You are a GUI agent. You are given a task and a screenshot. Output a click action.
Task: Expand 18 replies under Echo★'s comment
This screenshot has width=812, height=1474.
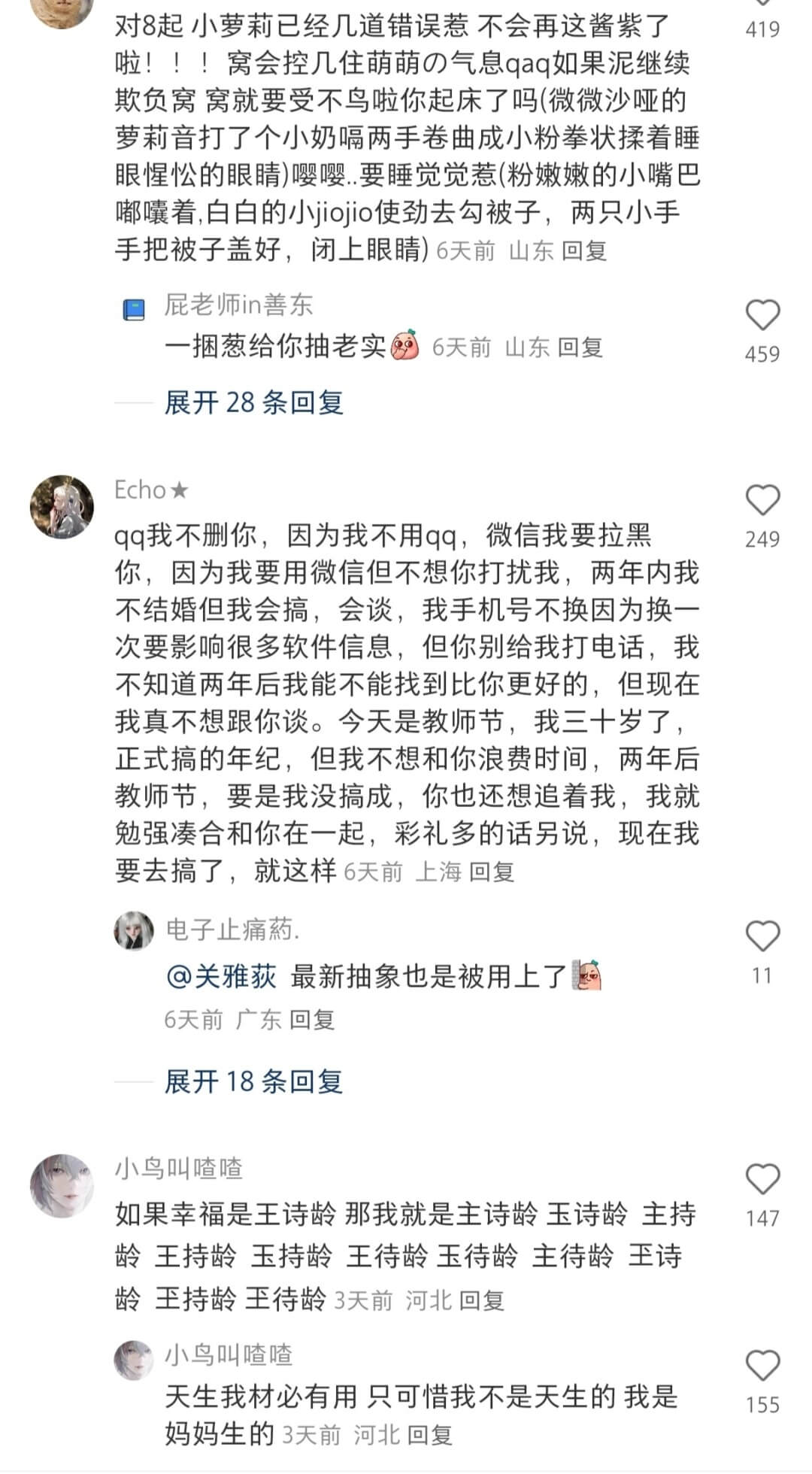click(253, 1081)
